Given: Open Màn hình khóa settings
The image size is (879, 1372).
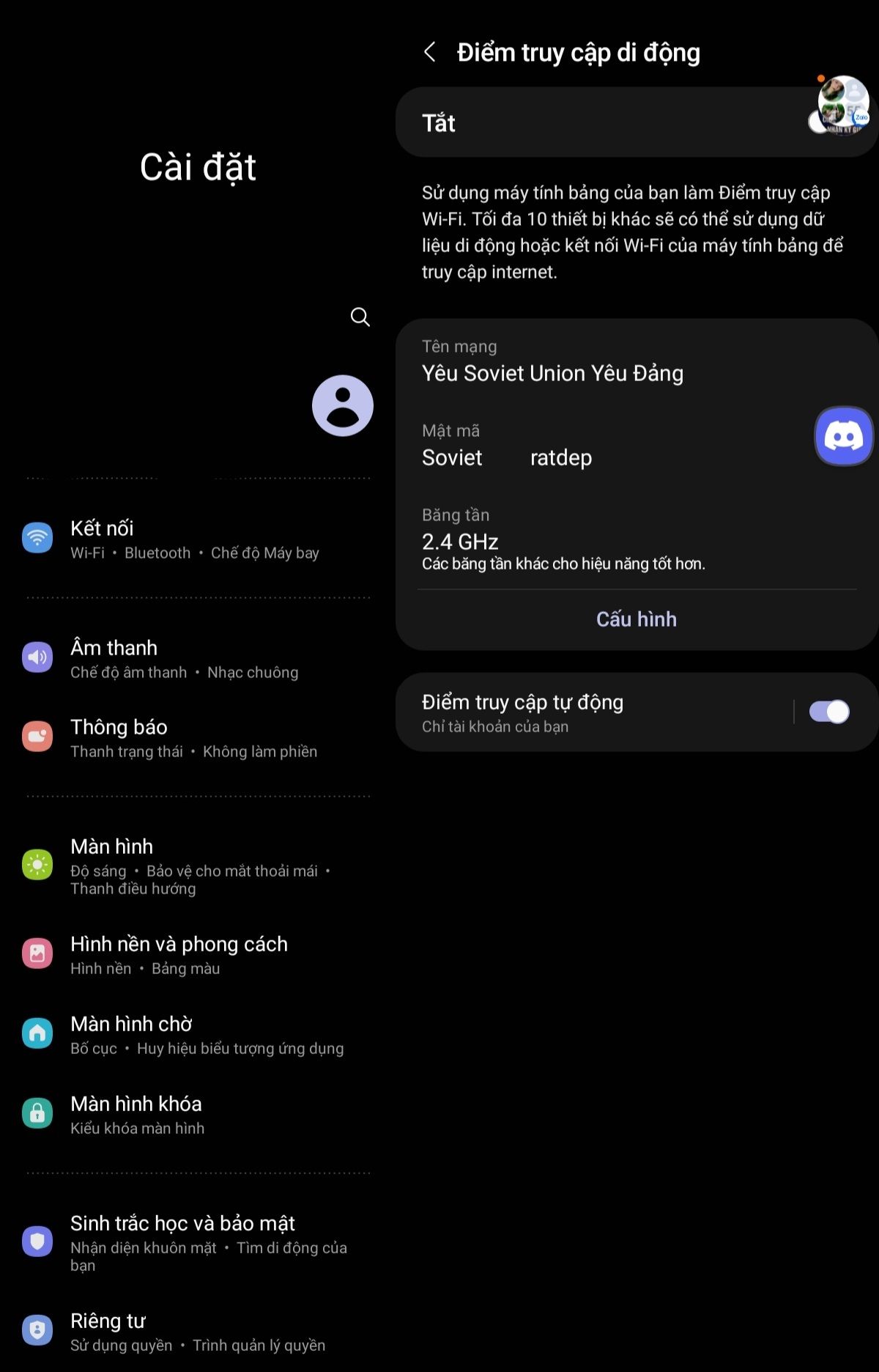Looking at the screenshot, I should pos(198,1114).
